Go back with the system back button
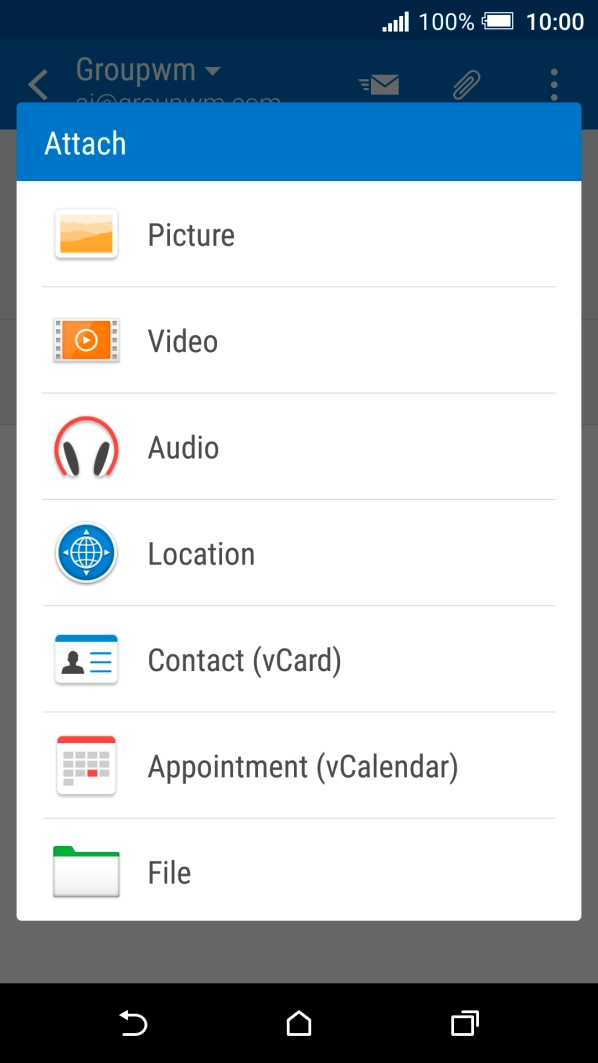This screenshot has height=1063, width=598. 133,1022
